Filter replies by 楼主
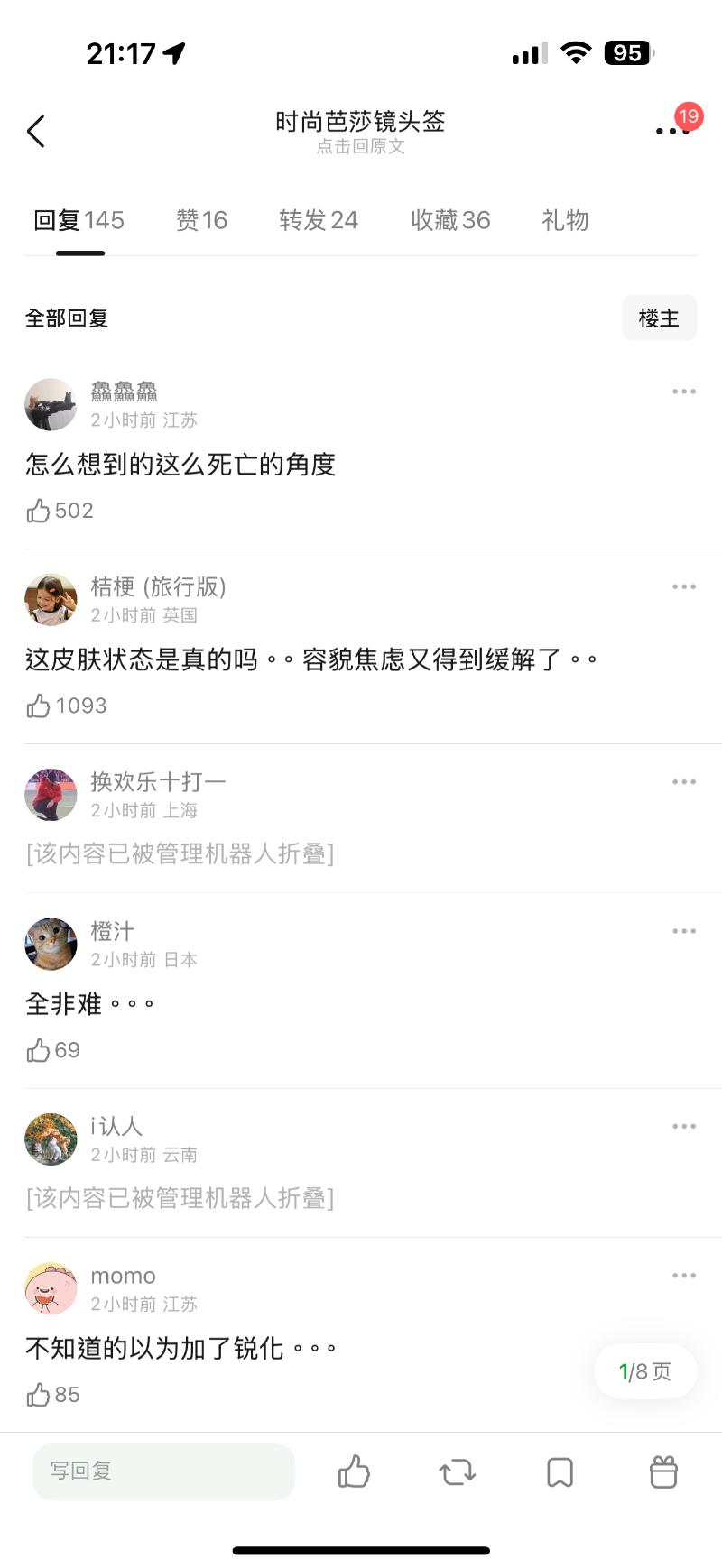722x1568 pixels. click(x=659, y=318)
